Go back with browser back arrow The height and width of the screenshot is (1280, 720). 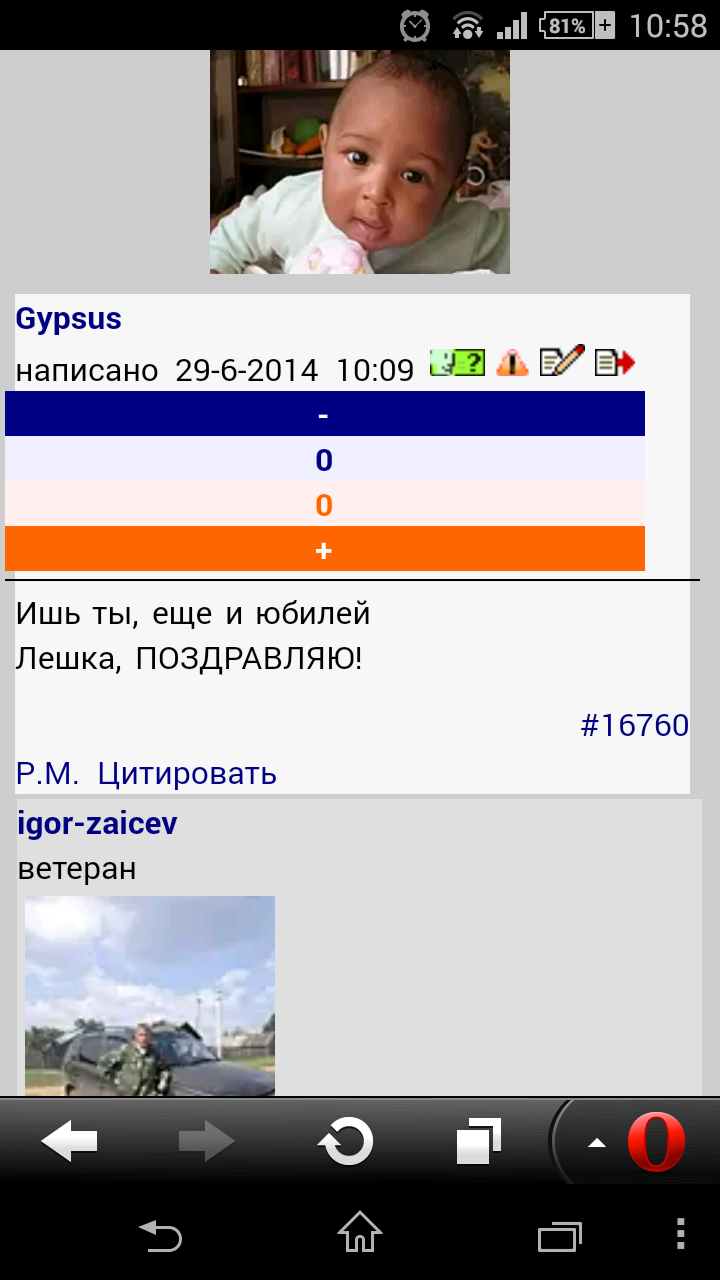click(69, 1141)
